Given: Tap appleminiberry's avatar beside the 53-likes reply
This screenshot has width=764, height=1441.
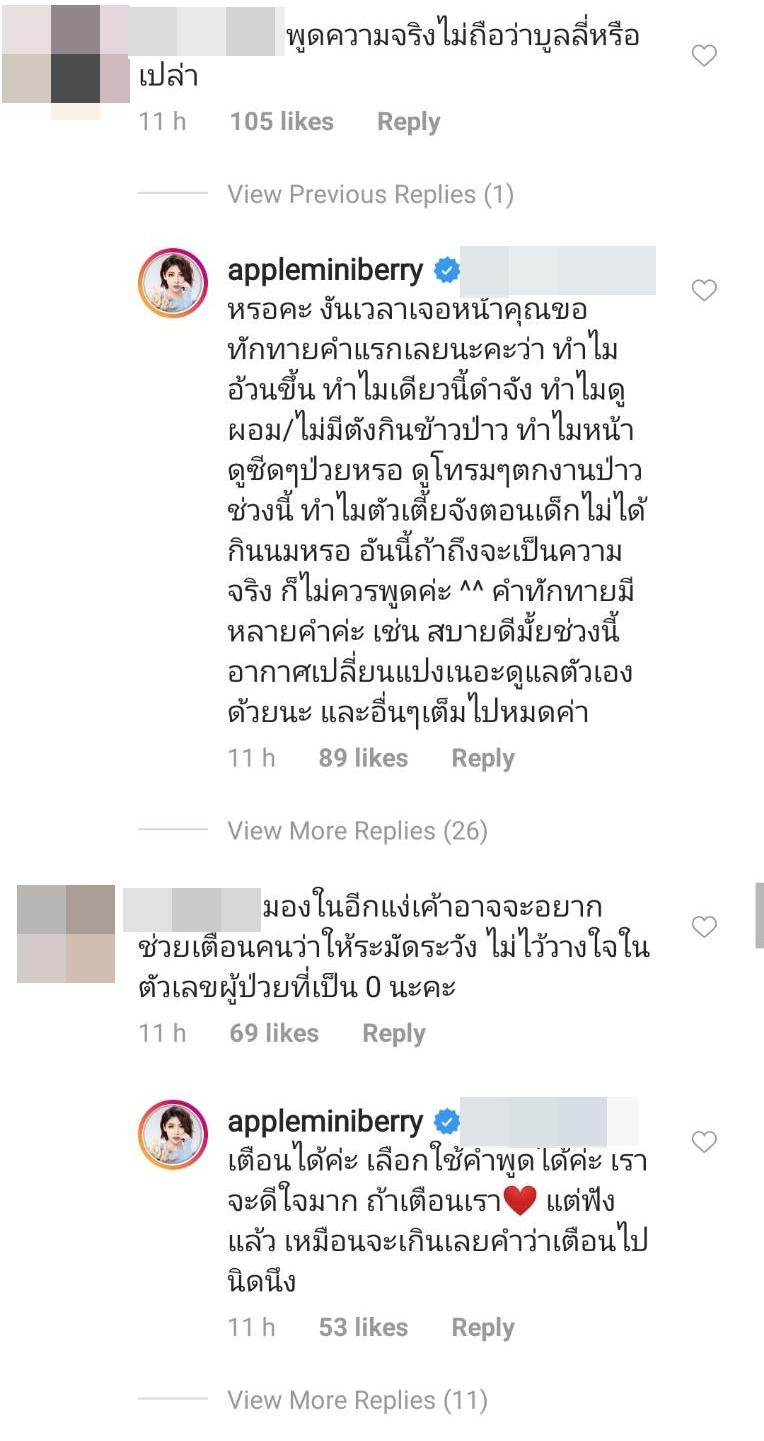Looking at the screenshot, I should pos(172,1135).
